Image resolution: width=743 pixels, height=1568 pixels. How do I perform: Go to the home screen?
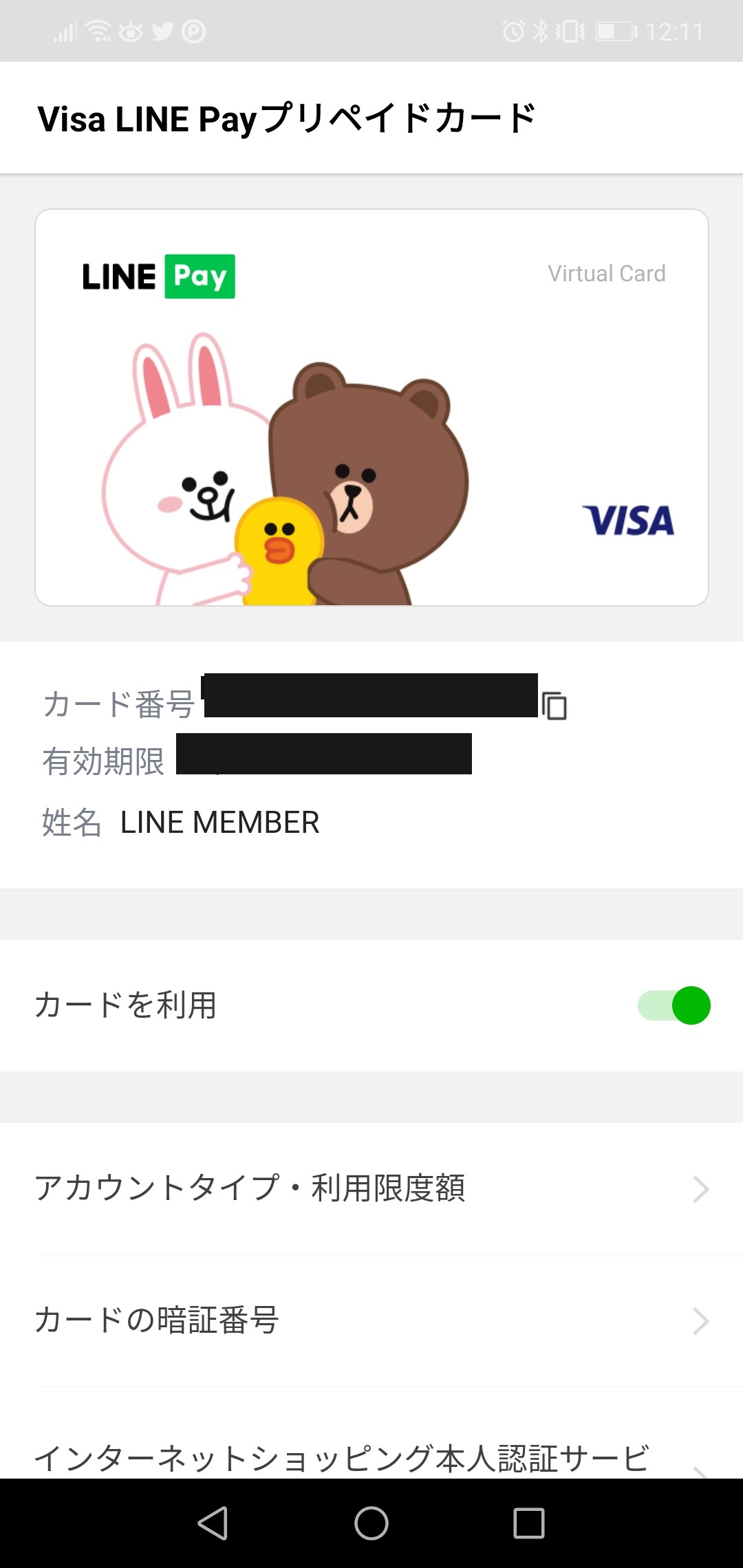coord(371,1523)
